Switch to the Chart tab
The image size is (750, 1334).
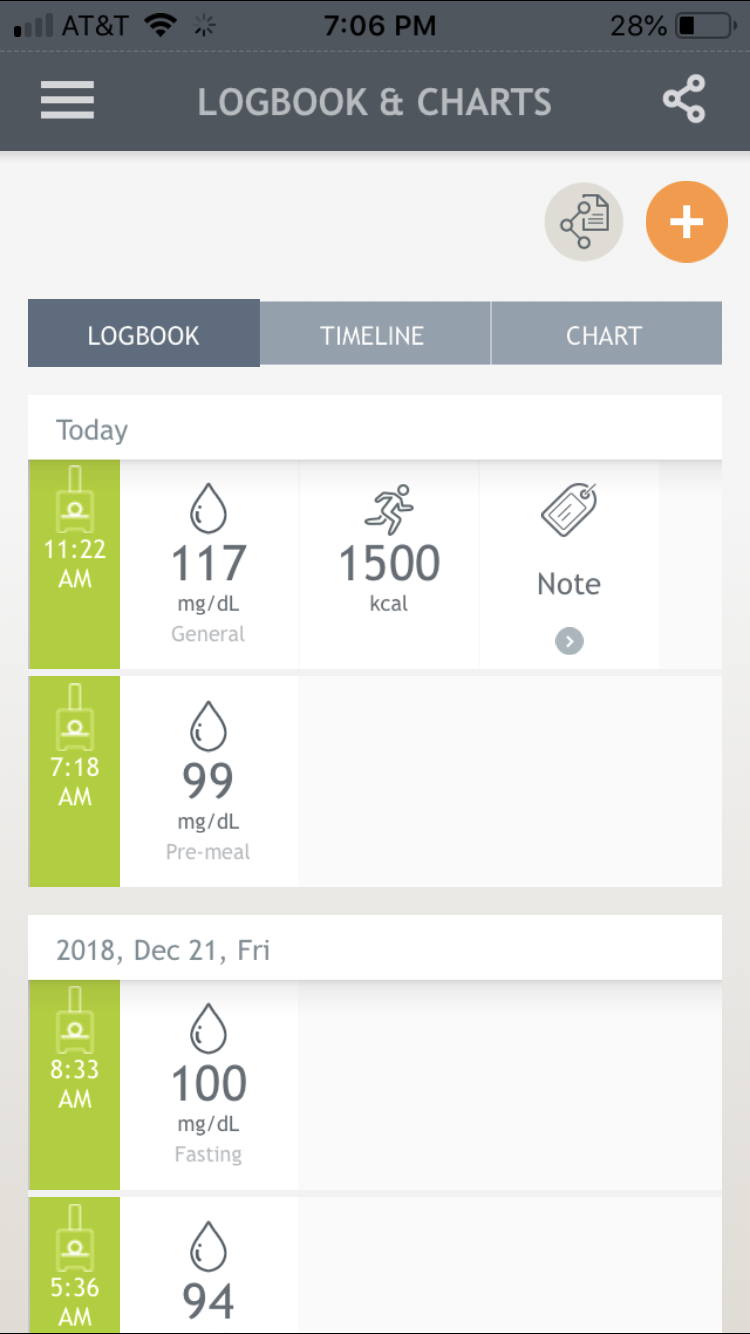(604, 335)
